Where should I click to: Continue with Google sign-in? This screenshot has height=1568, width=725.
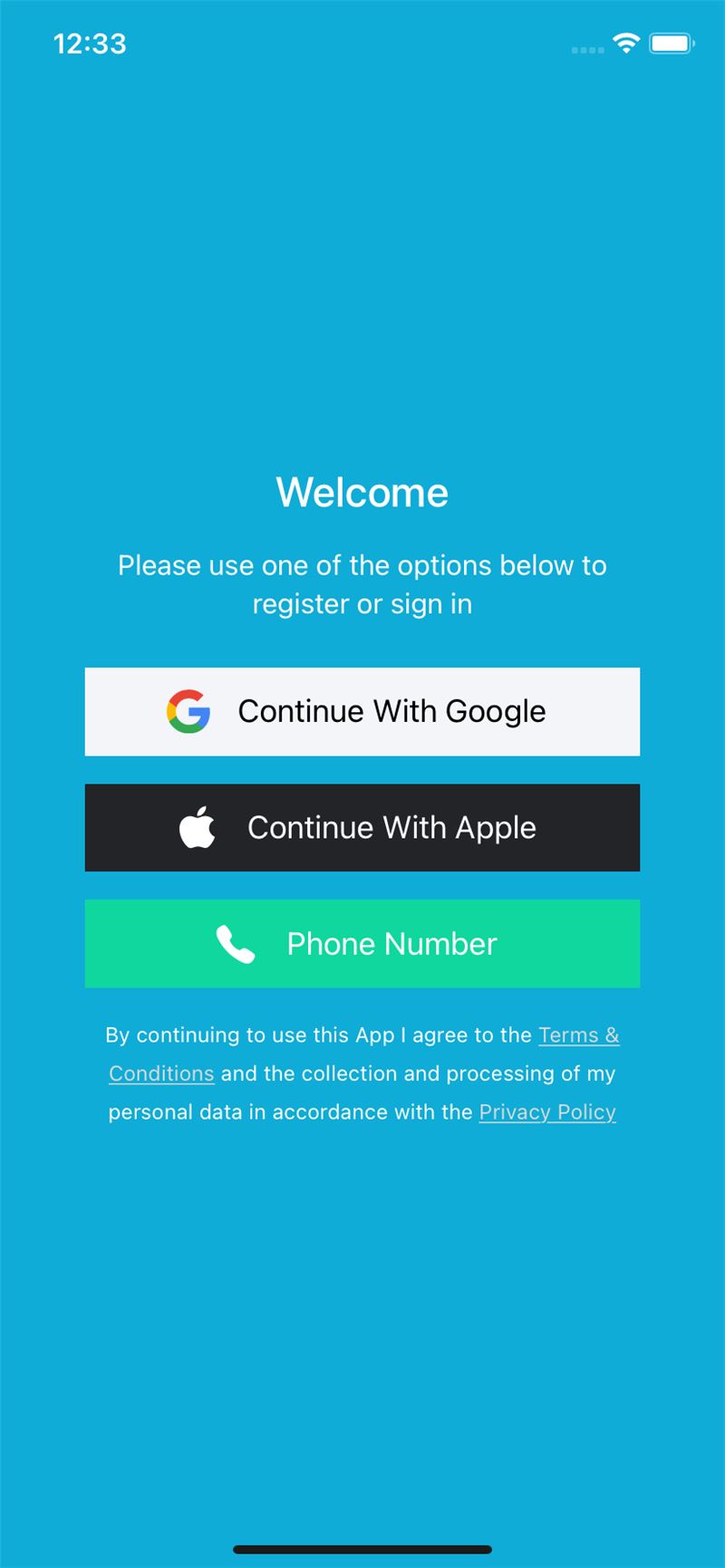pos(362,712)
